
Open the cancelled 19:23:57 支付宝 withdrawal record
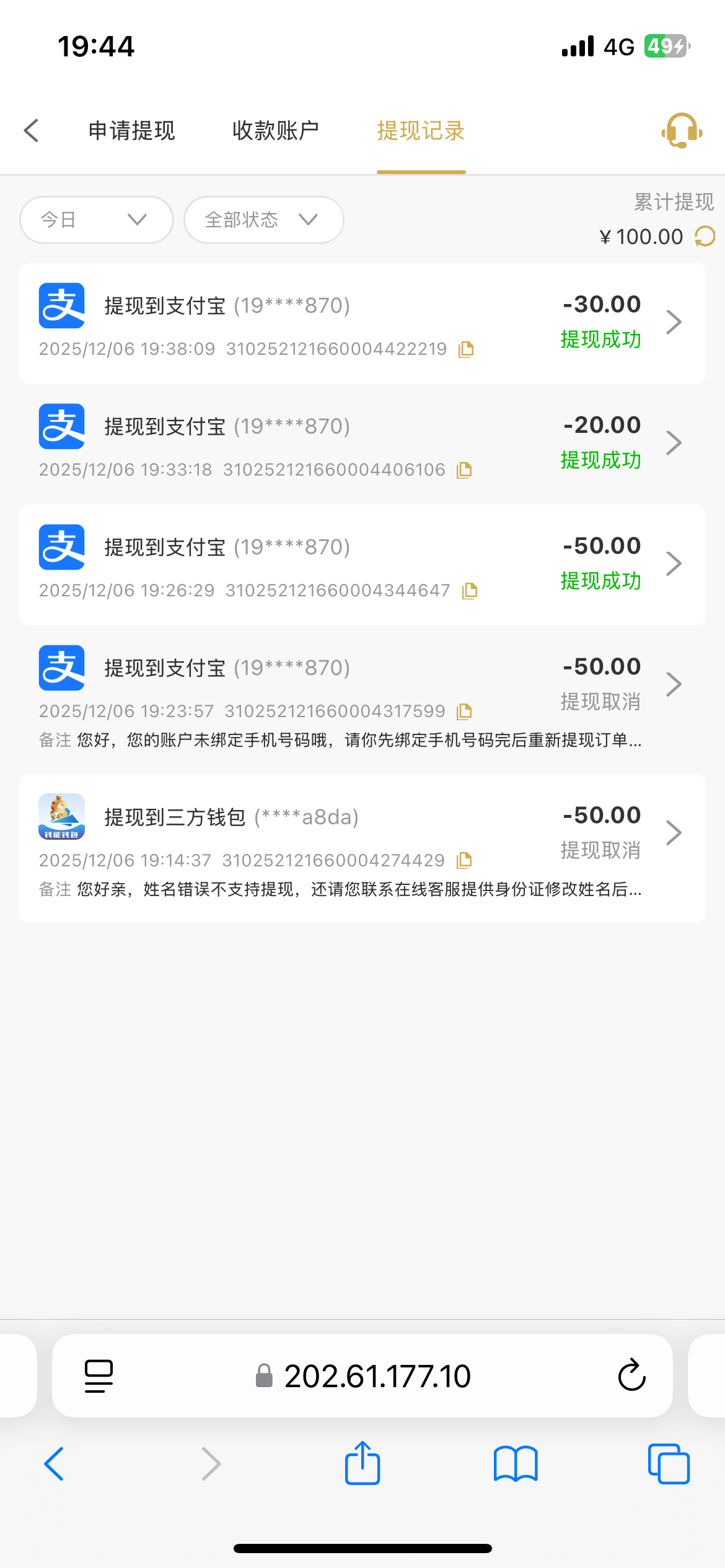tap(674, 684)
